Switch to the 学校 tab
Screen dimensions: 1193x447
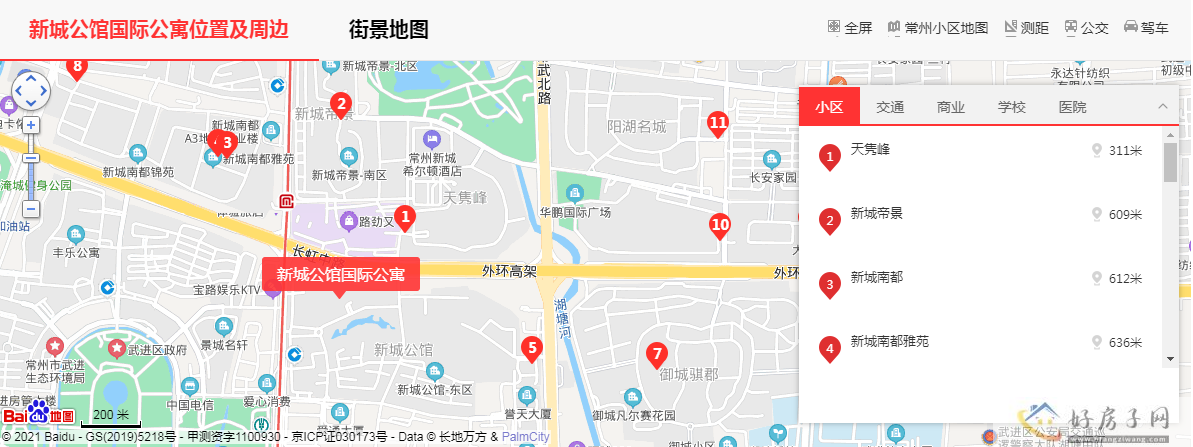point(1011,107)
